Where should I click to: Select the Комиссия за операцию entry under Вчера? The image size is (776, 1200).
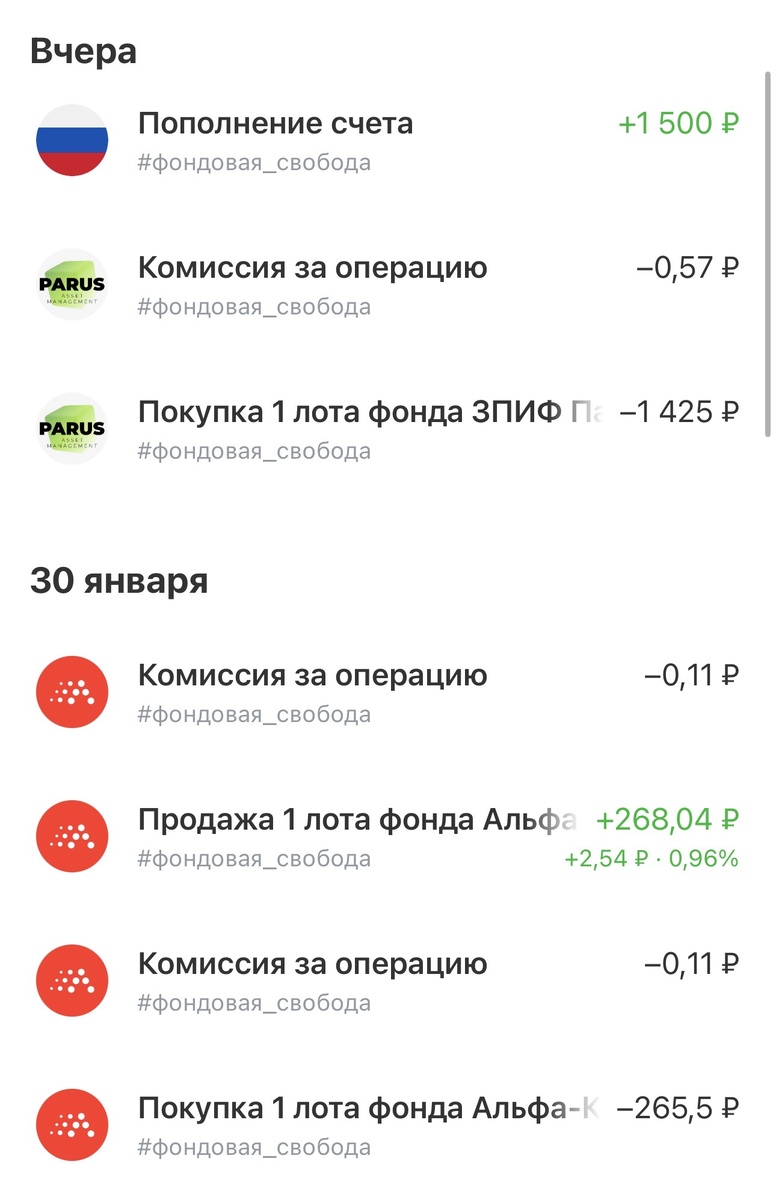click(312, 268)
